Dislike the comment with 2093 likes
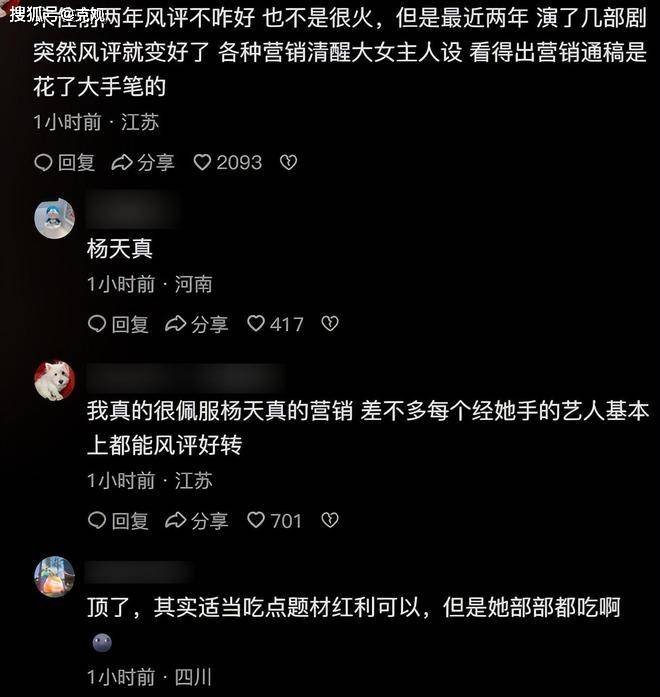Viewport: 660px width, 697px height. point(288,162)
